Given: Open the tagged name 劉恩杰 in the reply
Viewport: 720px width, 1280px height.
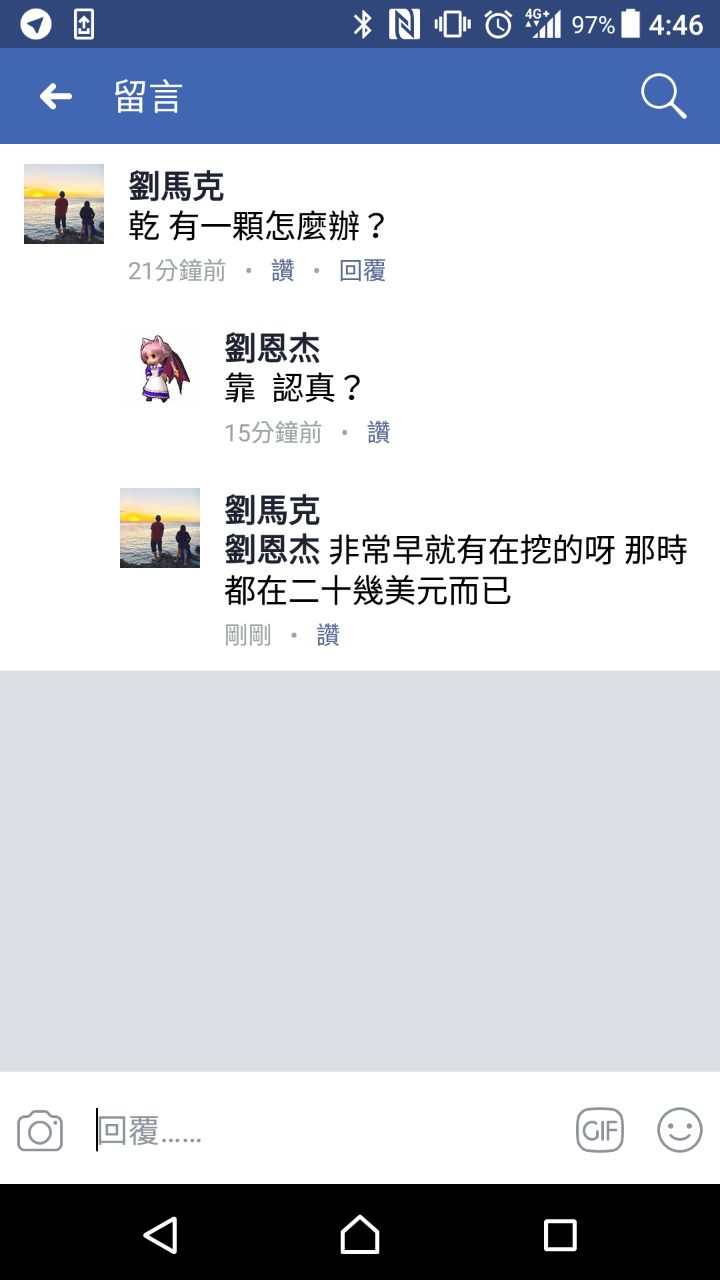Looking at the screenshot, I should [x=272, y=550].
